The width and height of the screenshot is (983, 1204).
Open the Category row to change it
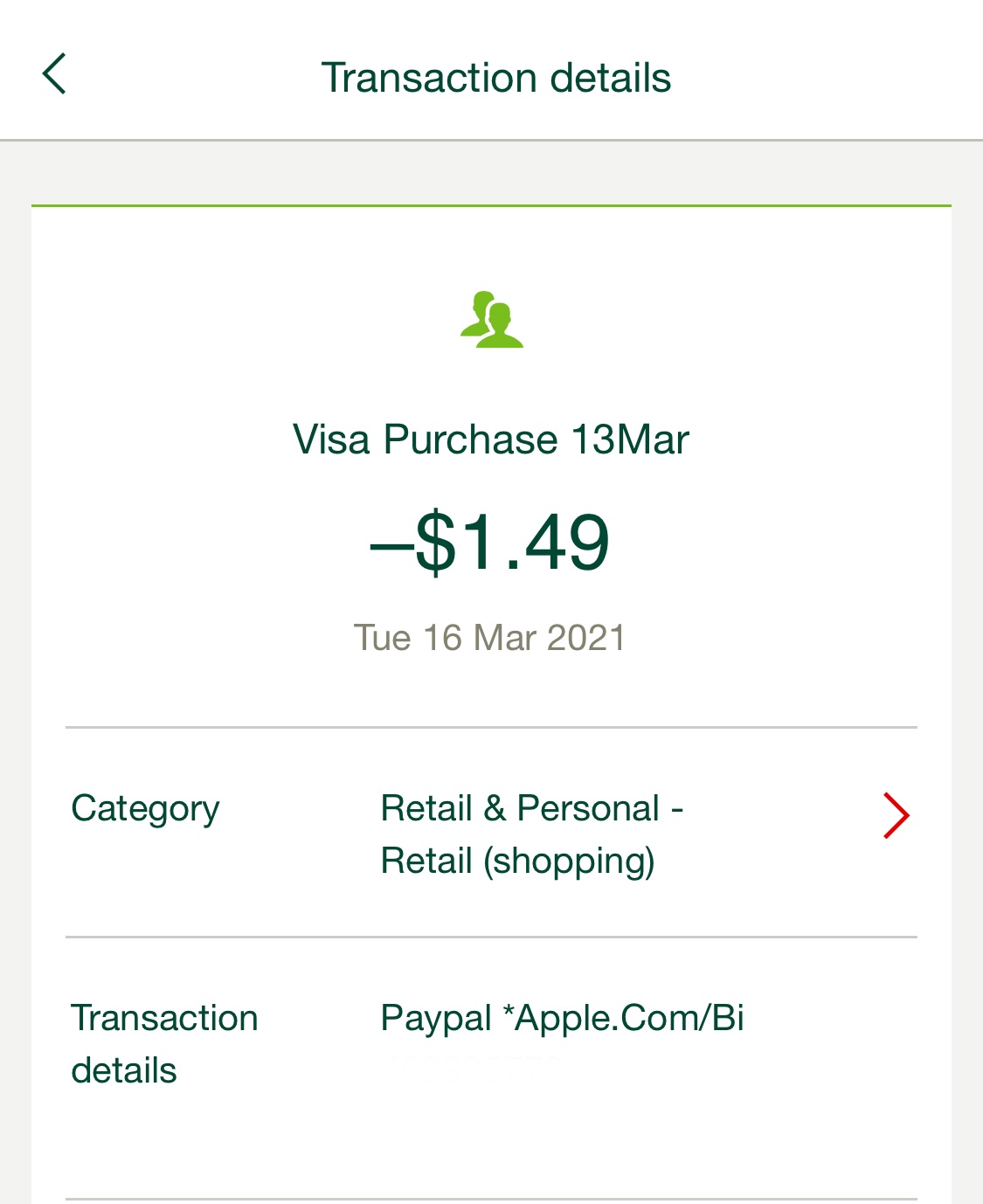coord(896,816)
